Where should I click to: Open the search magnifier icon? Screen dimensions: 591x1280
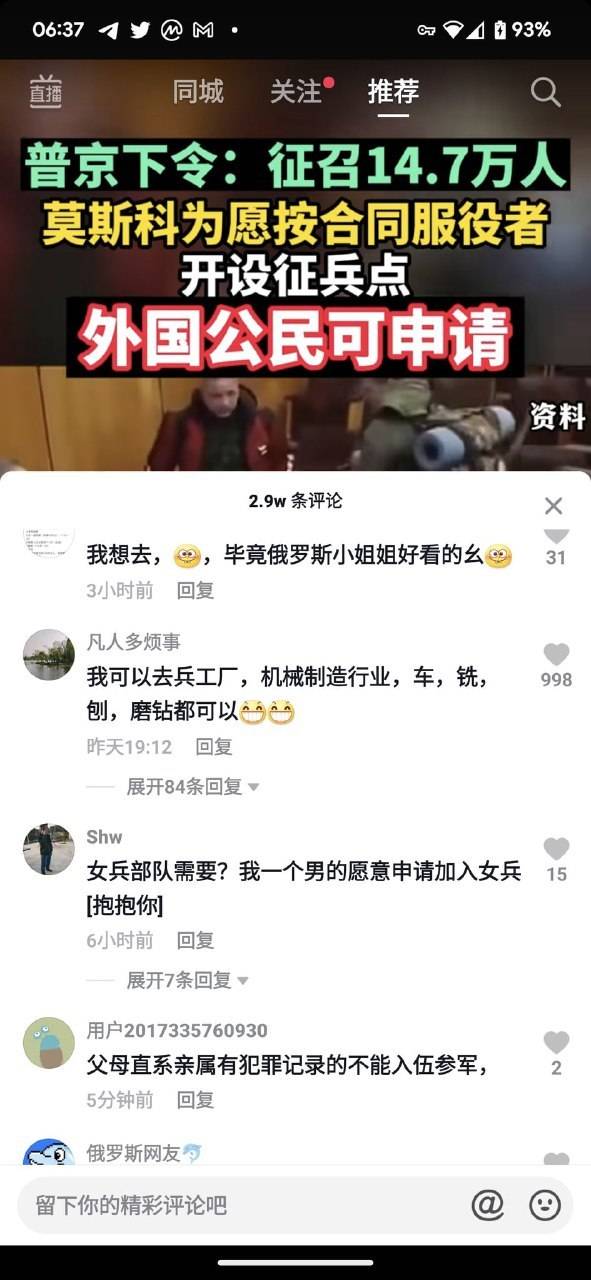click(x=545, y=92)
